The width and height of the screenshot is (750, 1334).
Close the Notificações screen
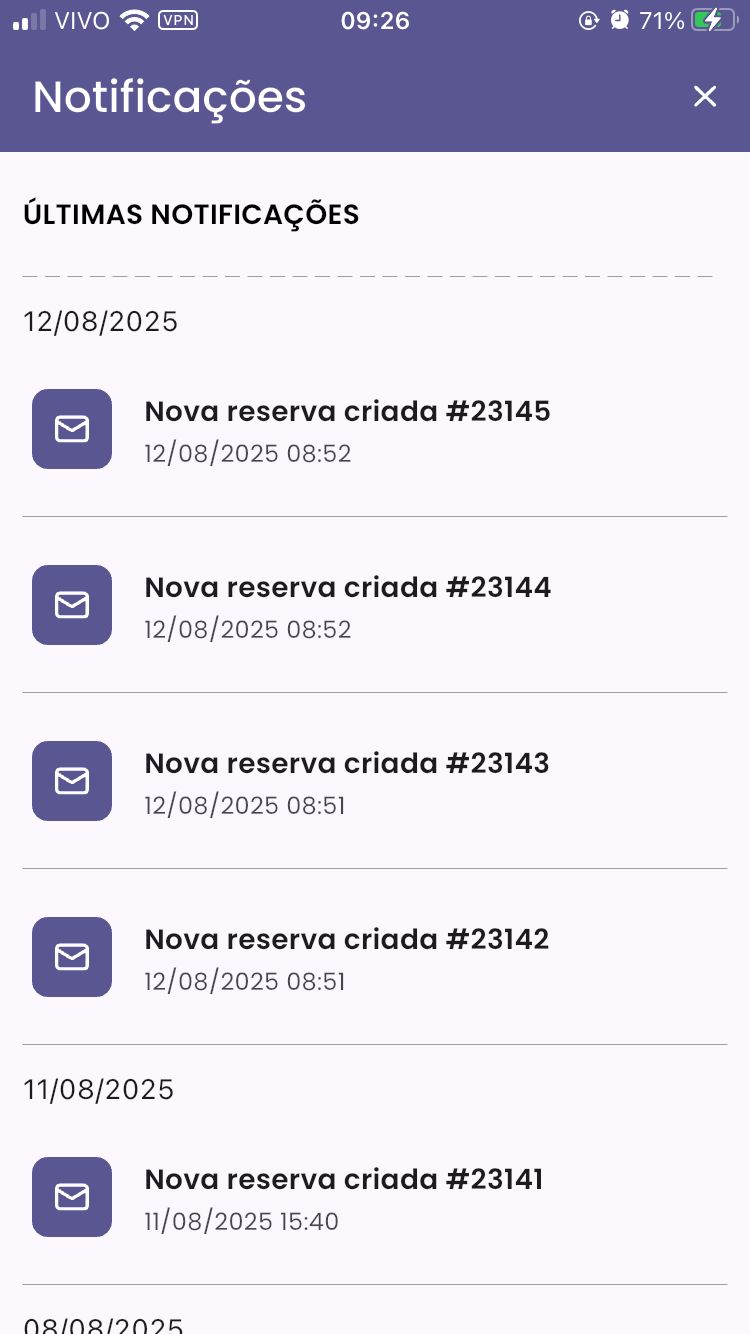click(x=705, y=96)
